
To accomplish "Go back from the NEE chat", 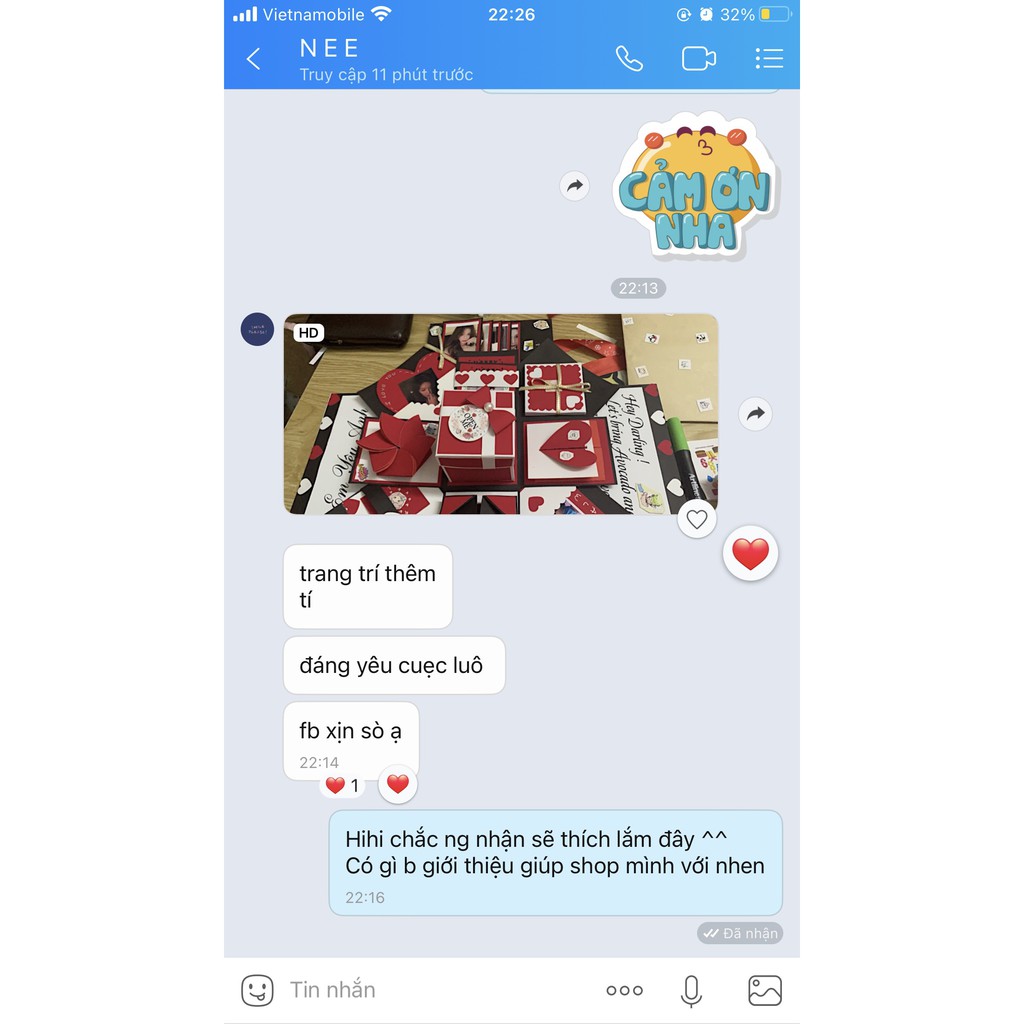I will point(253,59).
